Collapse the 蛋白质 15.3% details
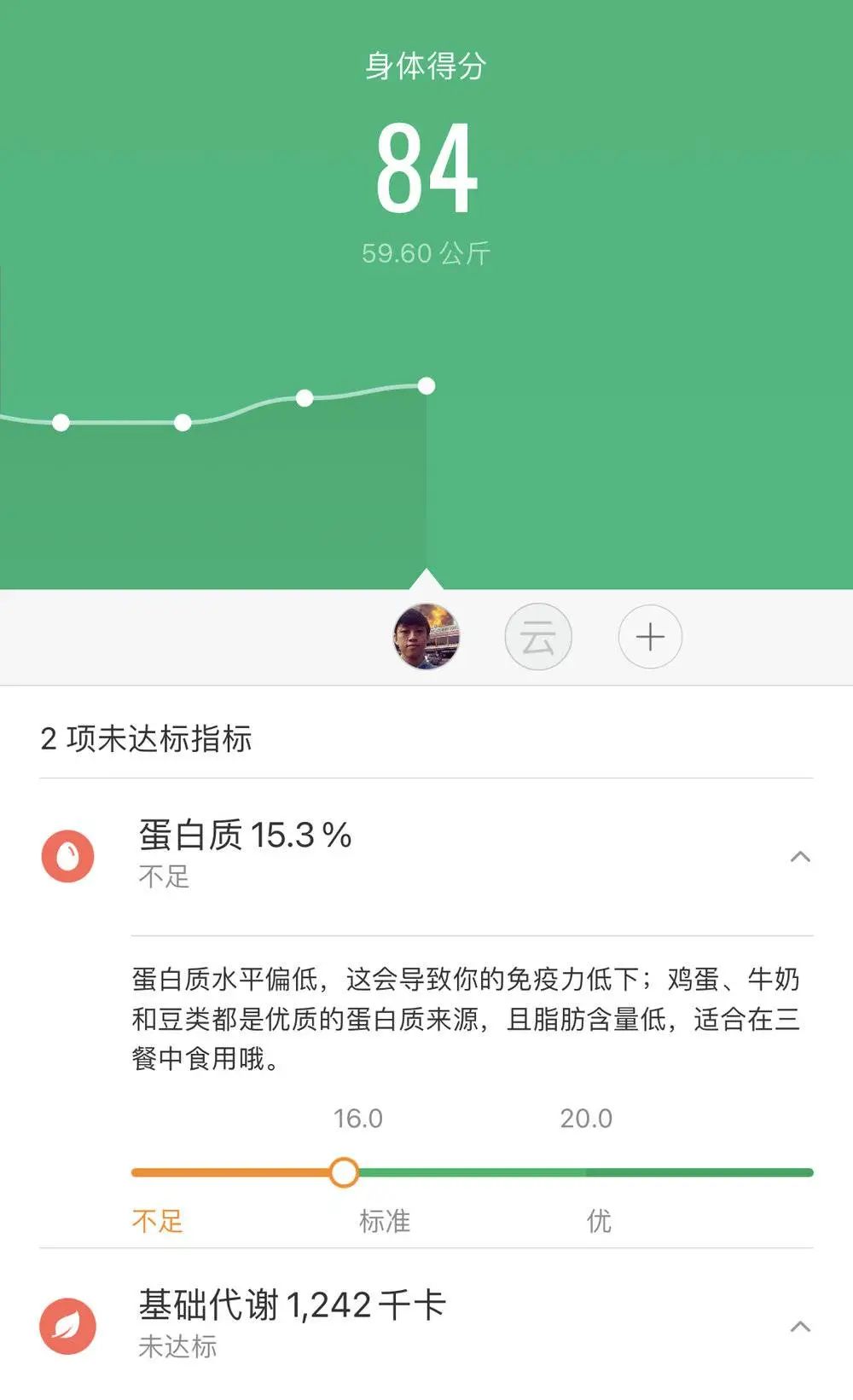 click(x=799, y=856)
